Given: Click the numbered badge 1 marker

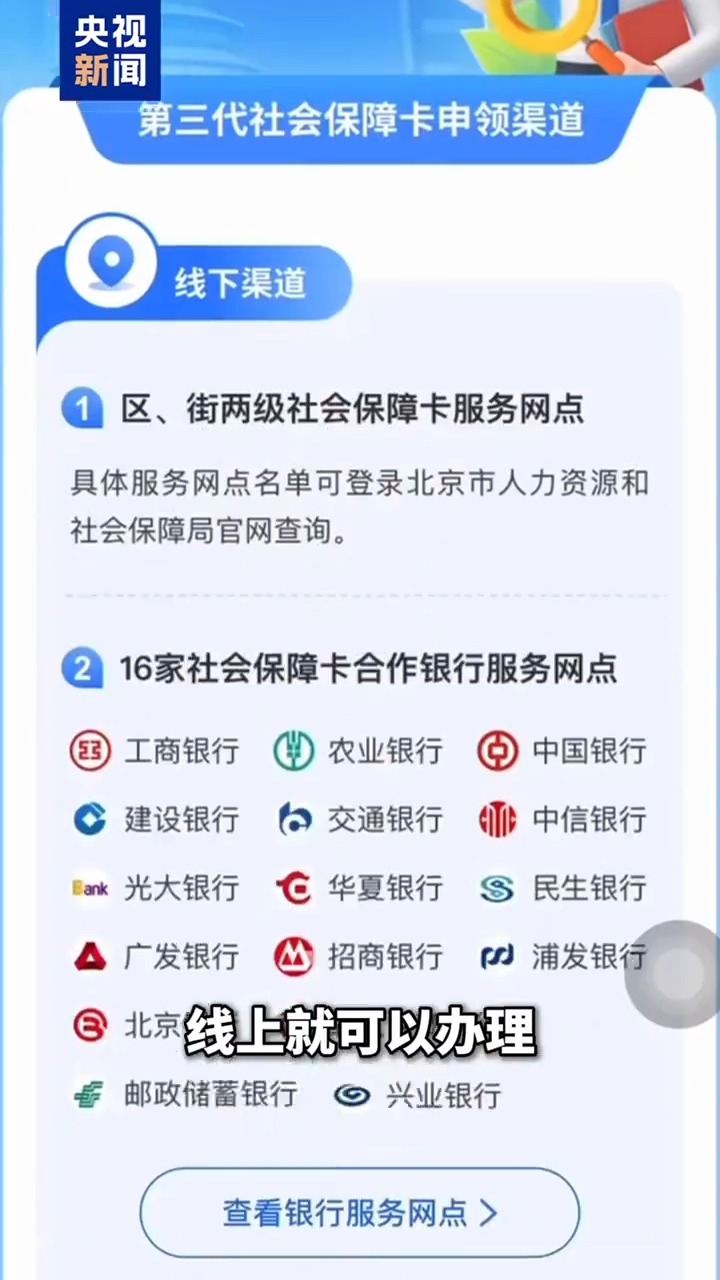Looking at the screenshot, I should click(x=82, y=408).
